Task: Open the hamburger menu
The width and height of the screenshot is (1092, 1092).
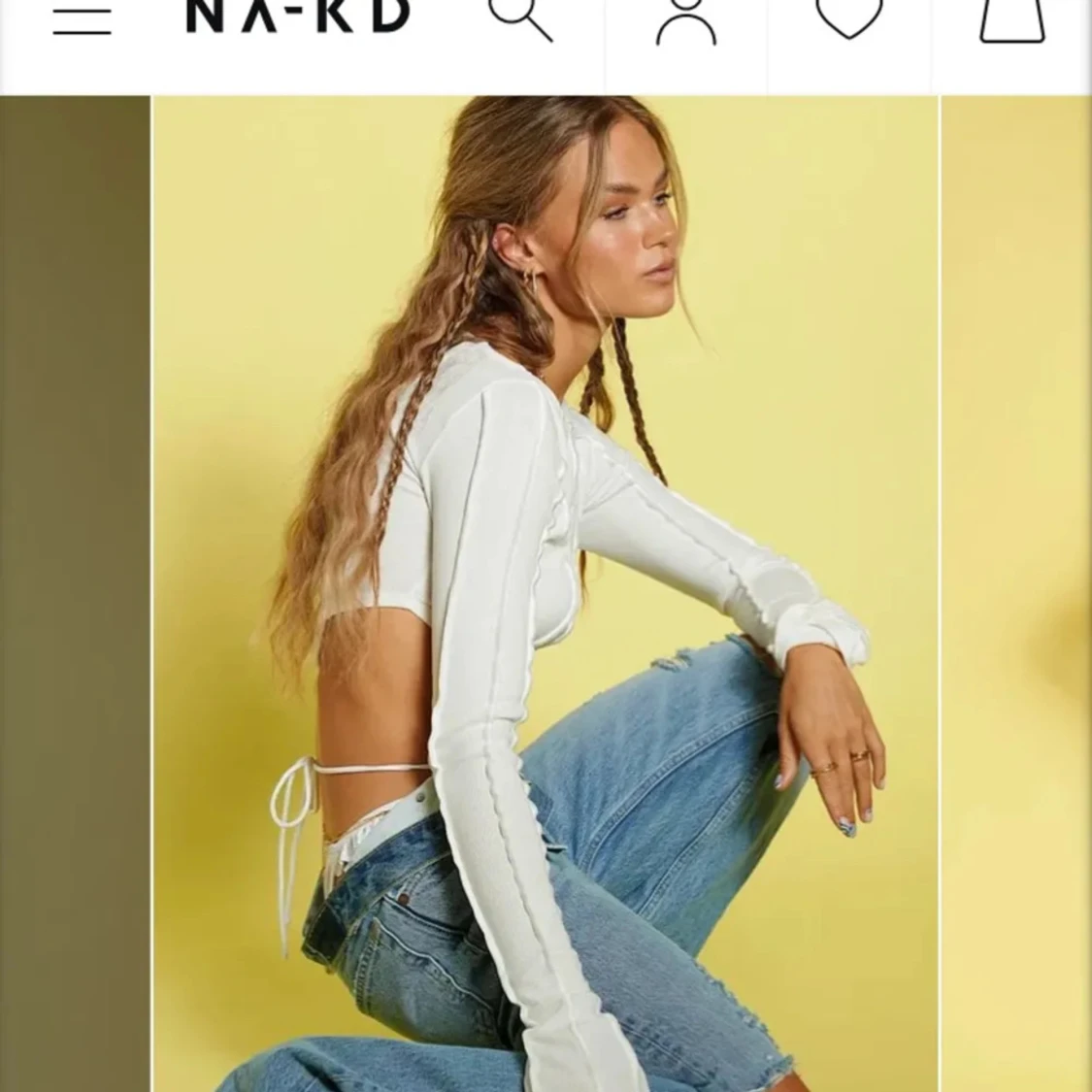Action: (82, 19)
